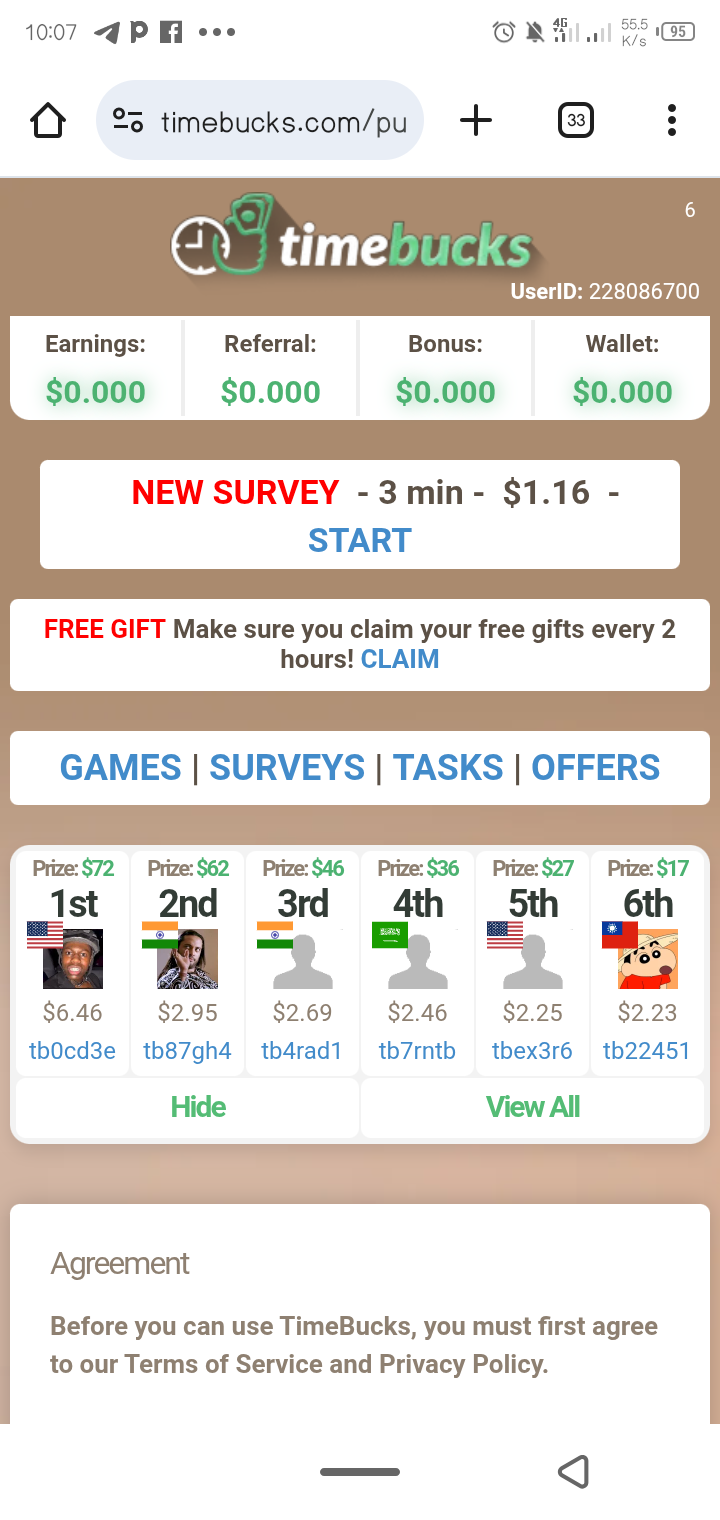Viewport: 720px width, 1520px height.
Task: Open the browser overflow menu
Action: point(671,121)
